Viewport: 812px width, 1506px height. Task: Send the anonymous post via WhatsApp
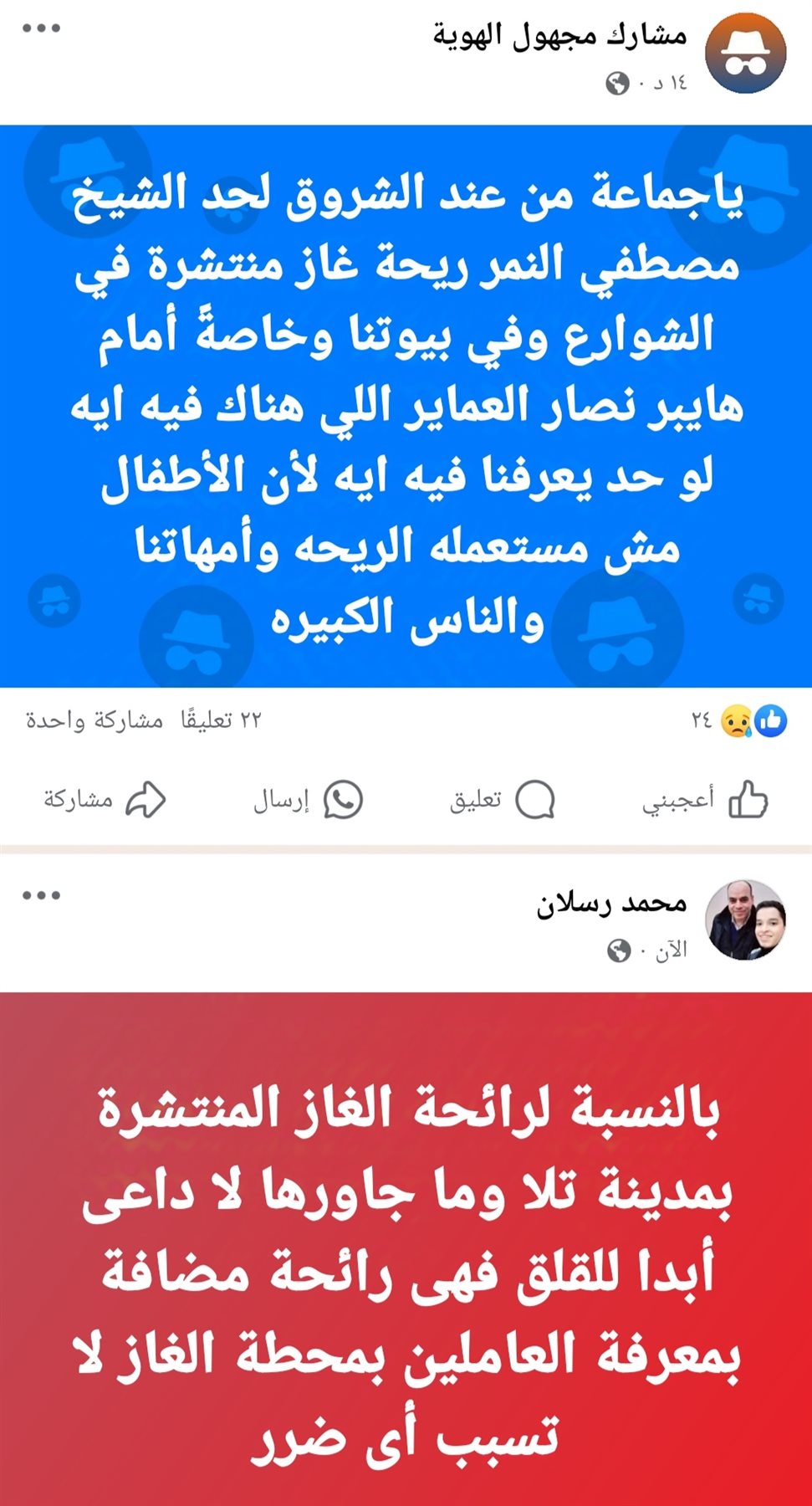[x=308, y=800]
